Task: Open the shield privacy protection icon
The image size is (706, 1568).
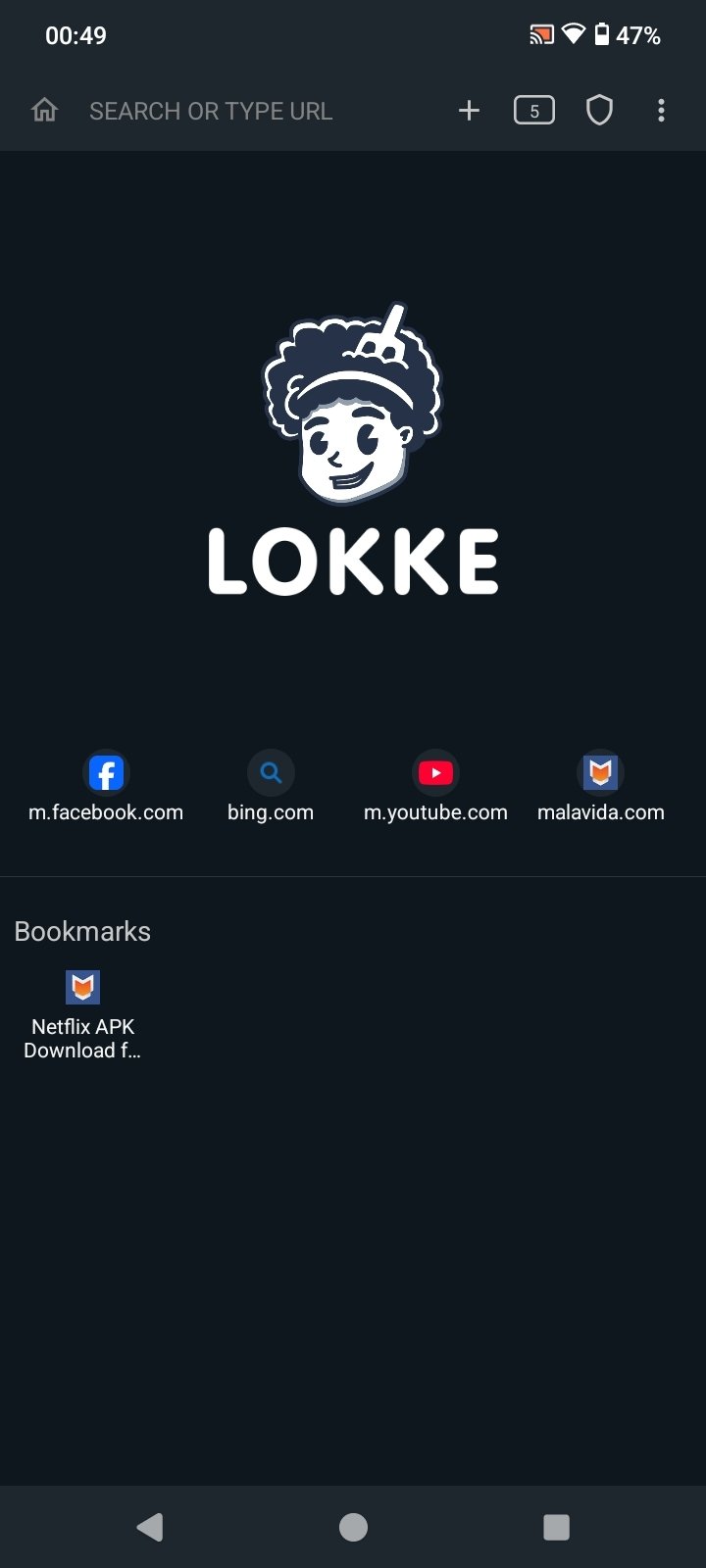Action: tap(599, 111)
